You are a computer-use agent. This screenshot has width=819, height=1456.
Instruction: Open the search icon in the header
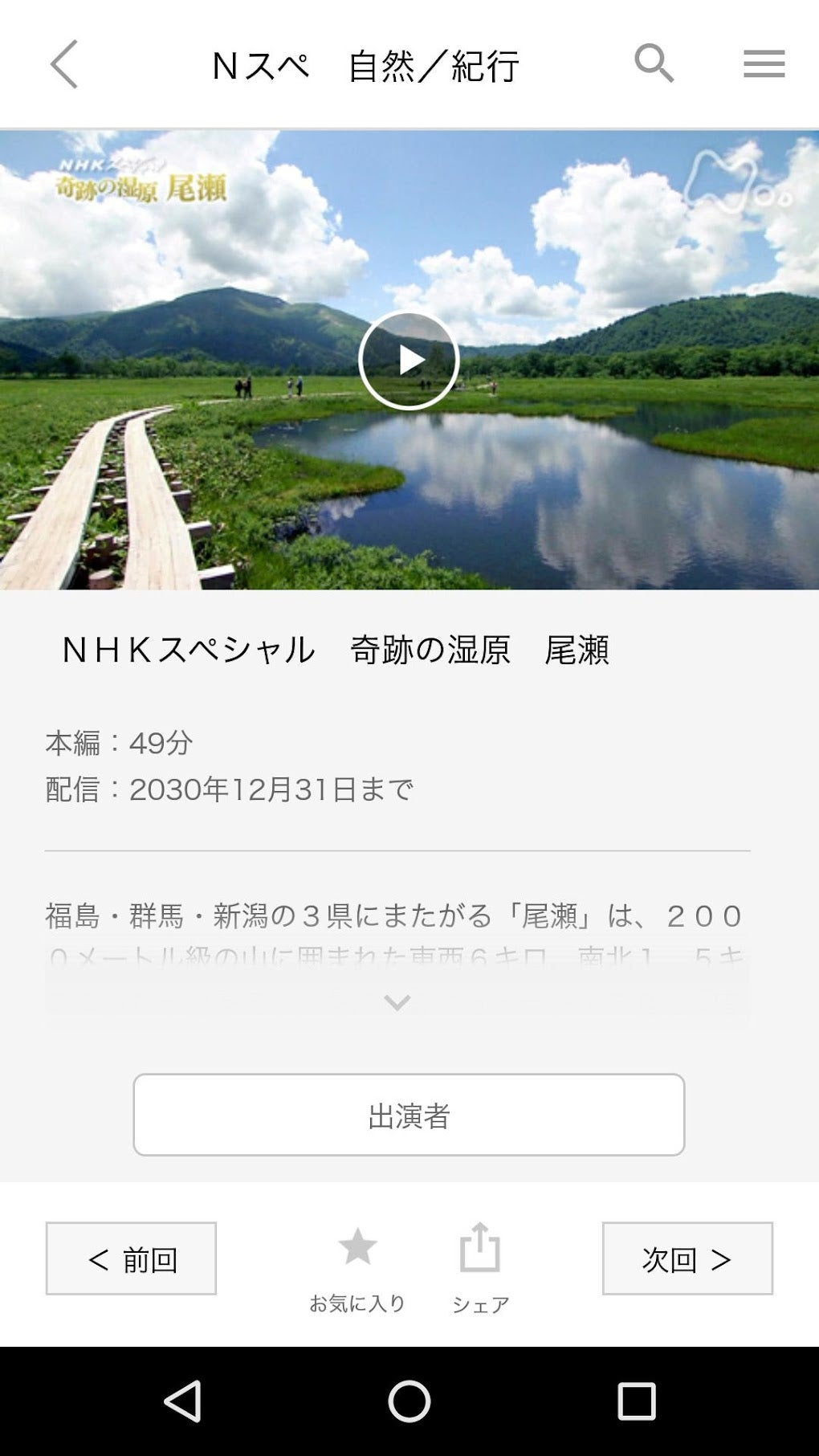click(x=654, y=64)
